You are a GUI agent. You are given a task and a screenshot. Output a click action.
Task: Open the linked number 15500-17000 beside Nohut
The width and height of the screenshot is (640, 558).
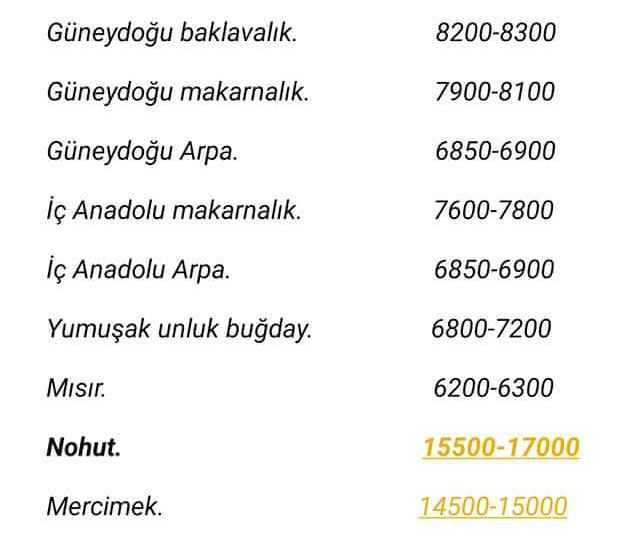click(x=500, y=447)
